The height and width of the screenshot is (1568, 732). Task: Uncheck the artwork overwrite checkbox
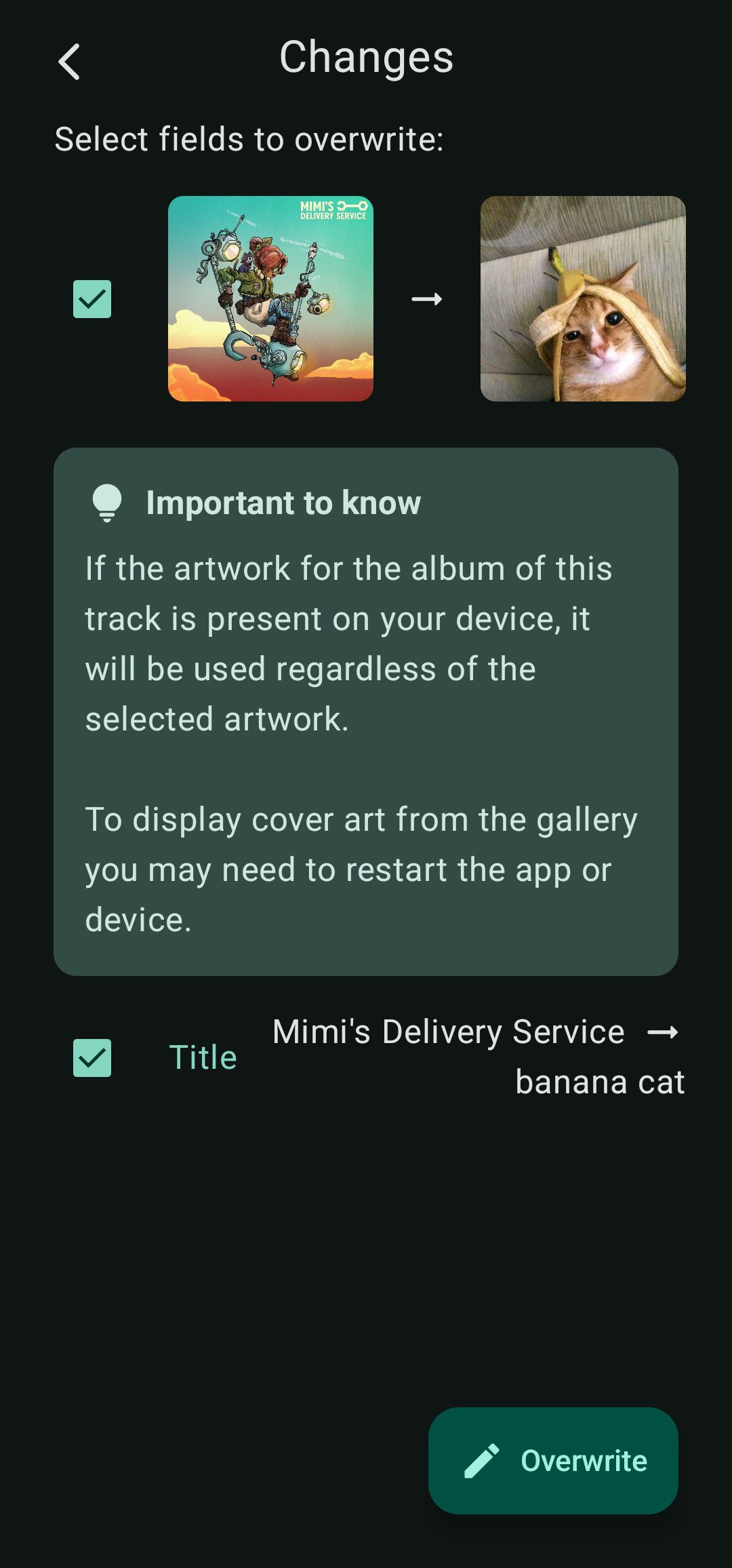[92, 299]
